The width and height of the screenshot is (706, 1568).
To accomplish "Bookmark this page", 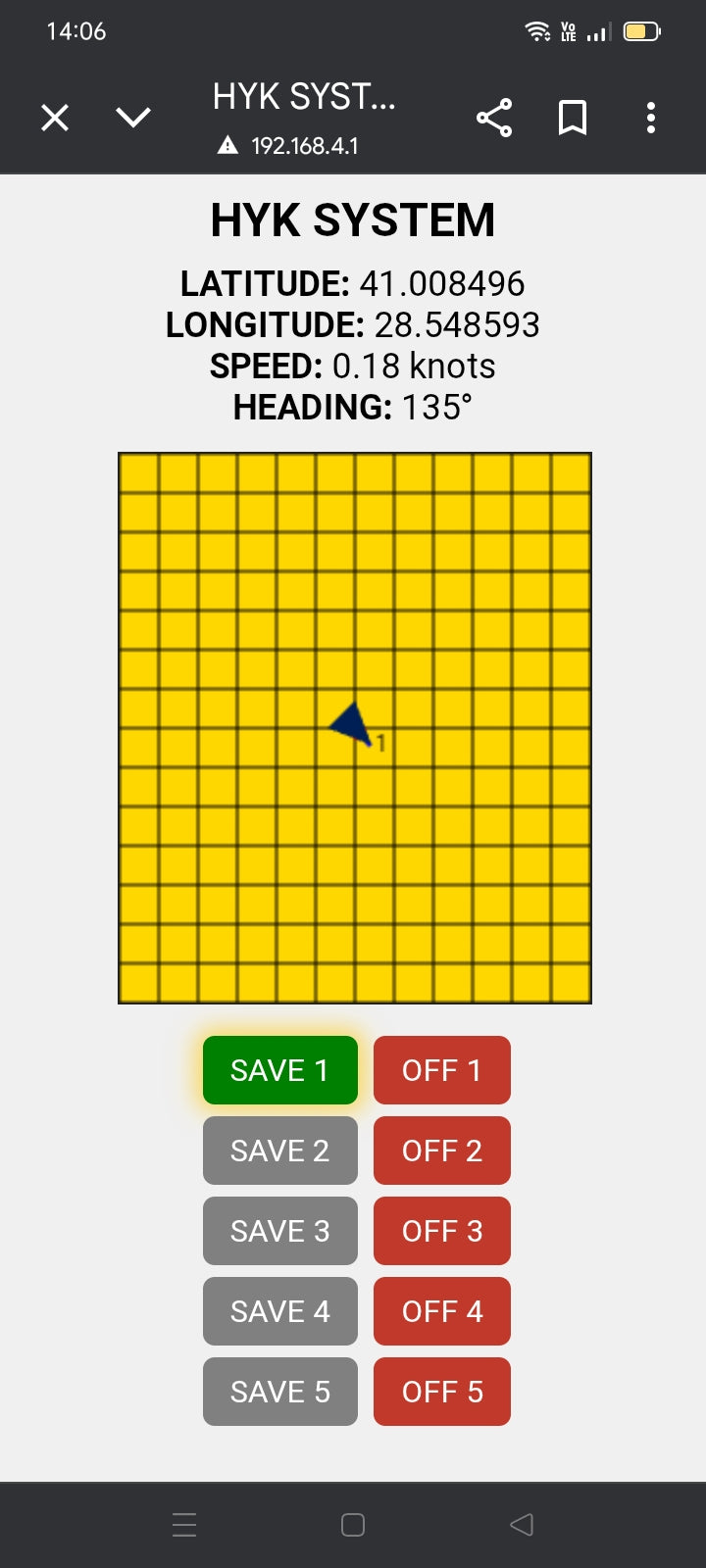I will [573, 119].
